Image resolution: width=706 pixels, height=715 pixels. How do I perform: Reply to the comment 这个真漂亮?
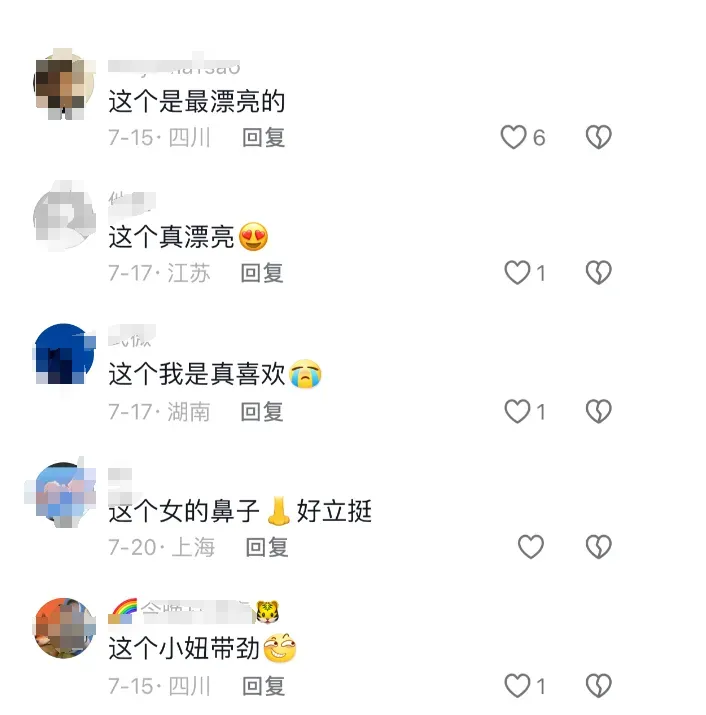(x=263, y=272)
